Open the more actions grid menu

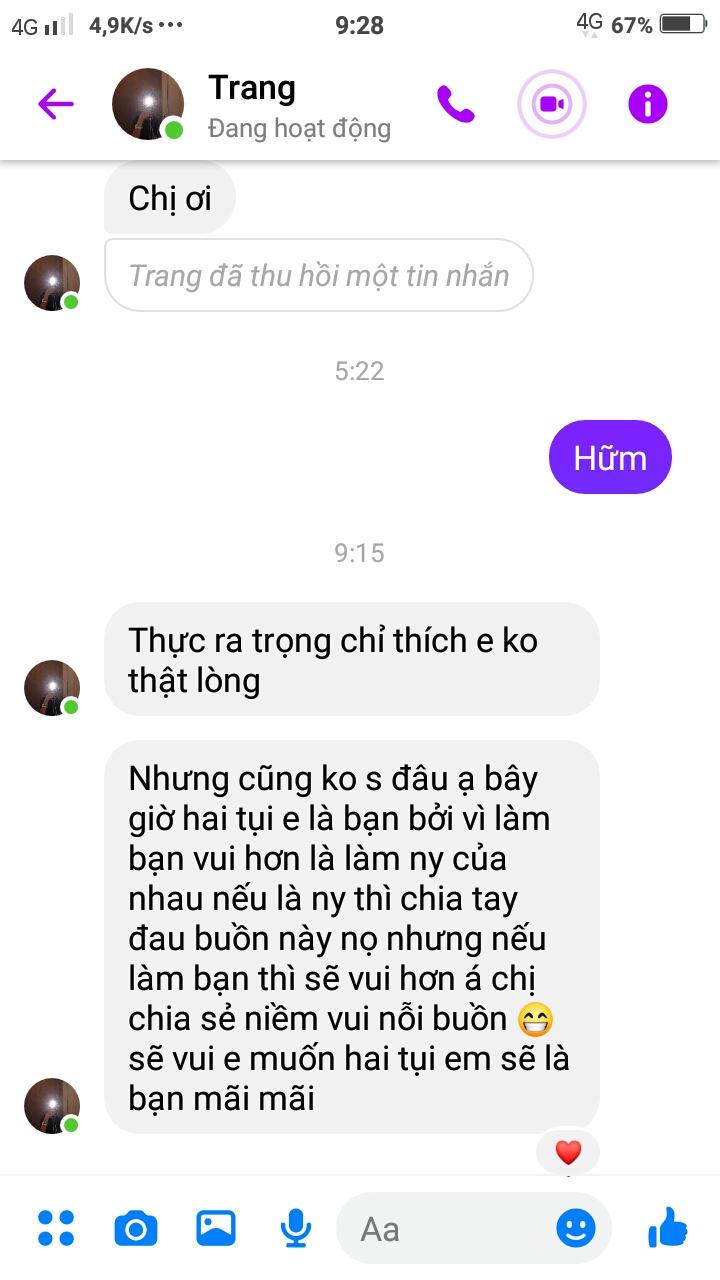pos(56,1228)
